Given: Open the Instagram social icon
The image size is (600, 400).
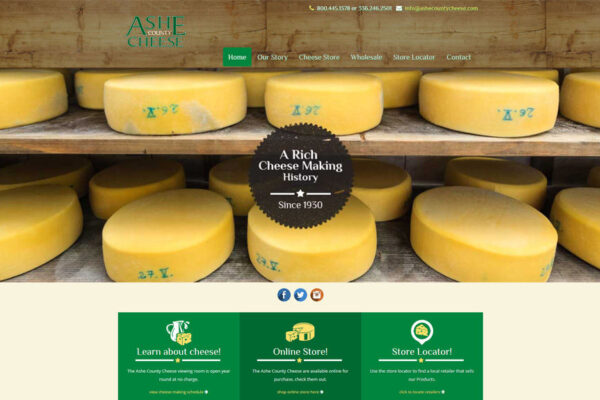Looking at the screenshot, I should [317, 295].
